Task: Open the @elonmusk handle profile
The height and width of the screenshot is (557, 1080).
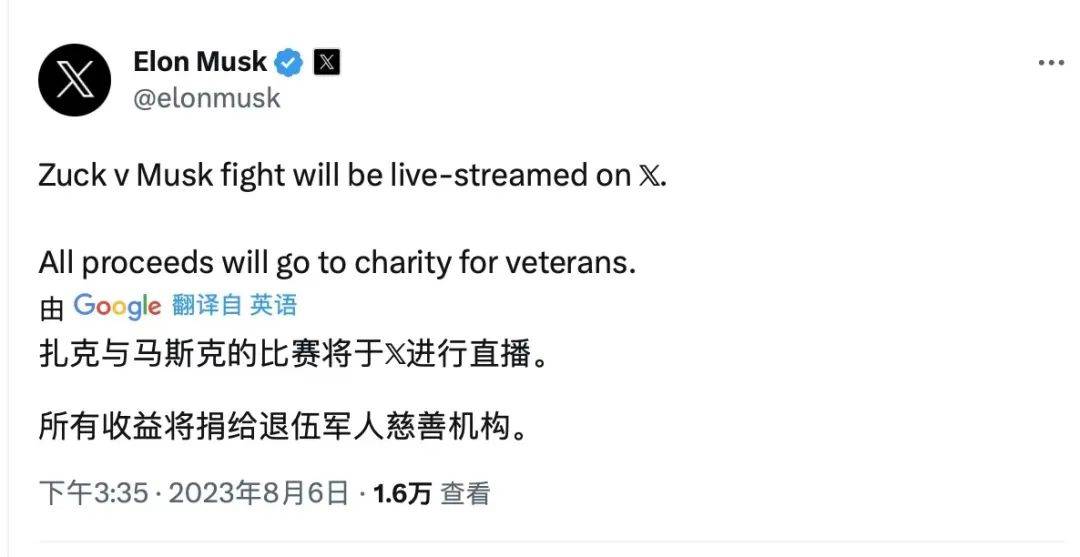Action: click(206, 98)
